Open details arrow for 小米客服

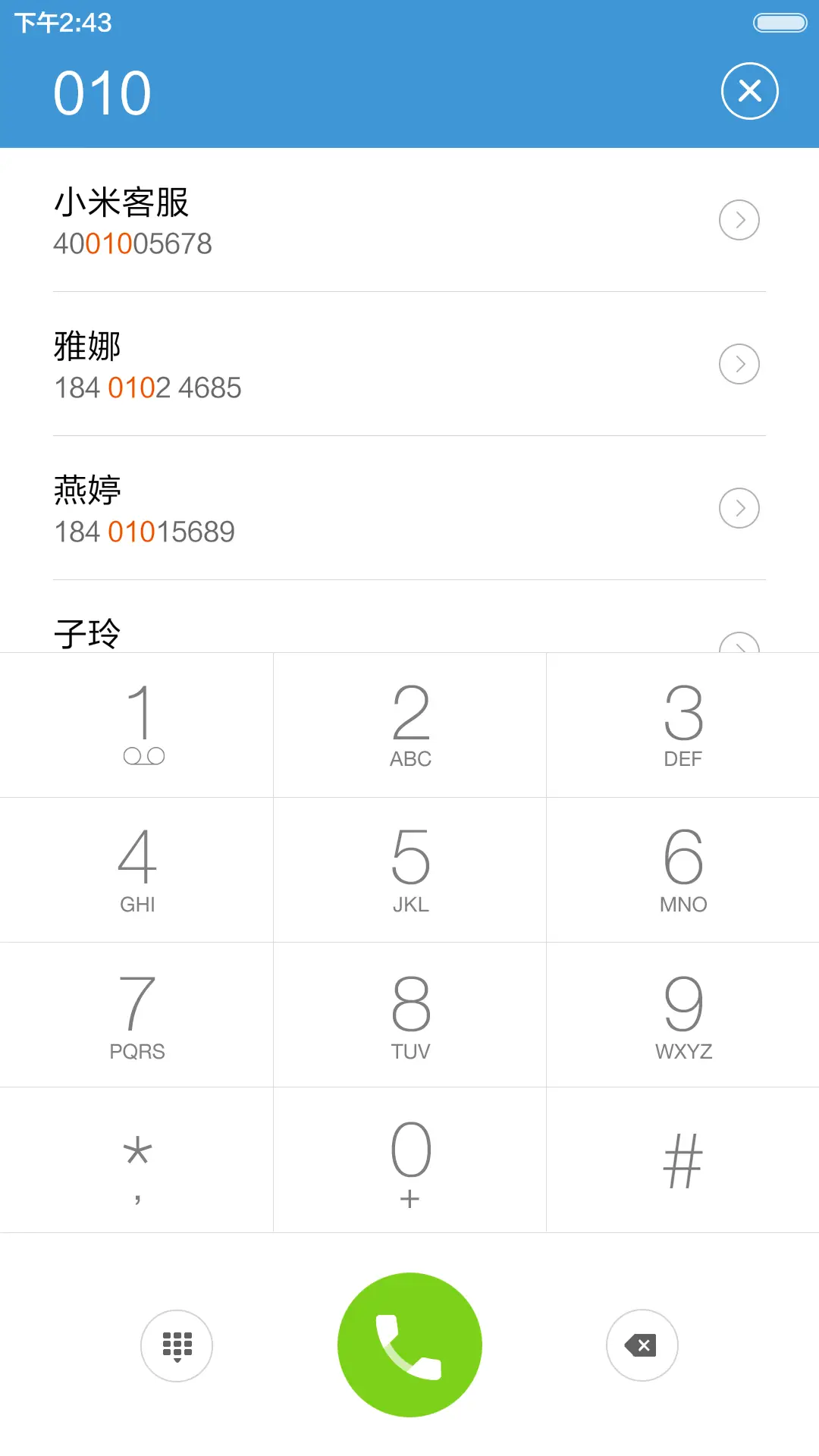click(x=739, y=220)
